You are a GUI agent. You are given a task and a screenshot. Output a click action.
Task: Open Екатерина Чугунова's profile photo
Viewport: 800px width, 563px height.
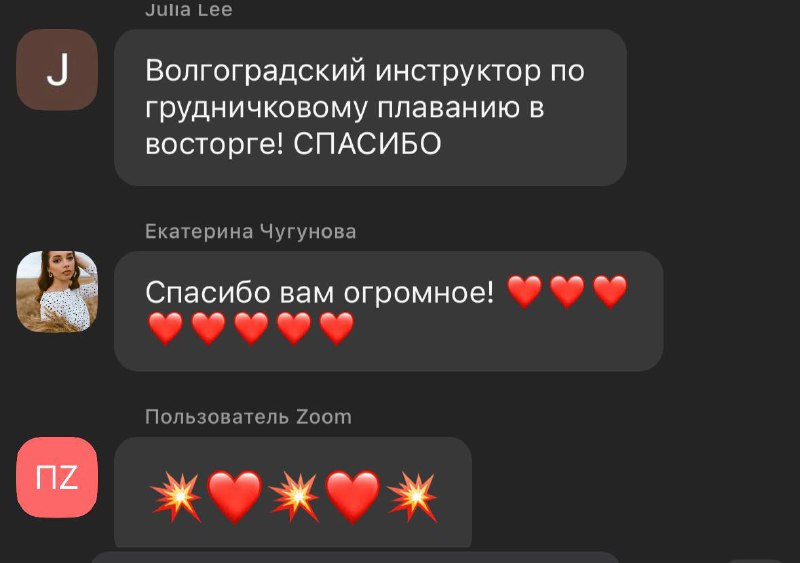click(x=57, y=291)
